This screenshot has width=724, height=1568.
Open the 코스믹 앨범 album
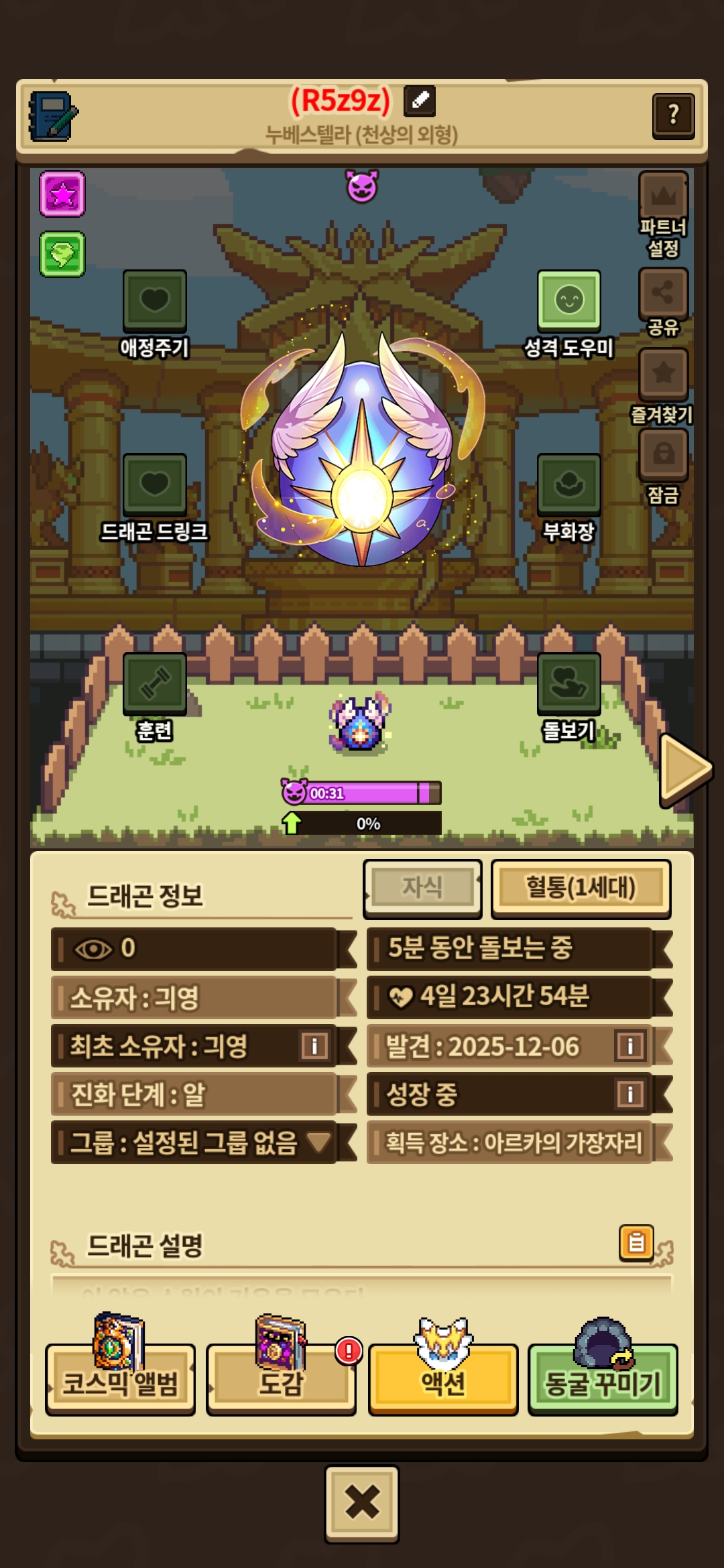coord(120,1382)
